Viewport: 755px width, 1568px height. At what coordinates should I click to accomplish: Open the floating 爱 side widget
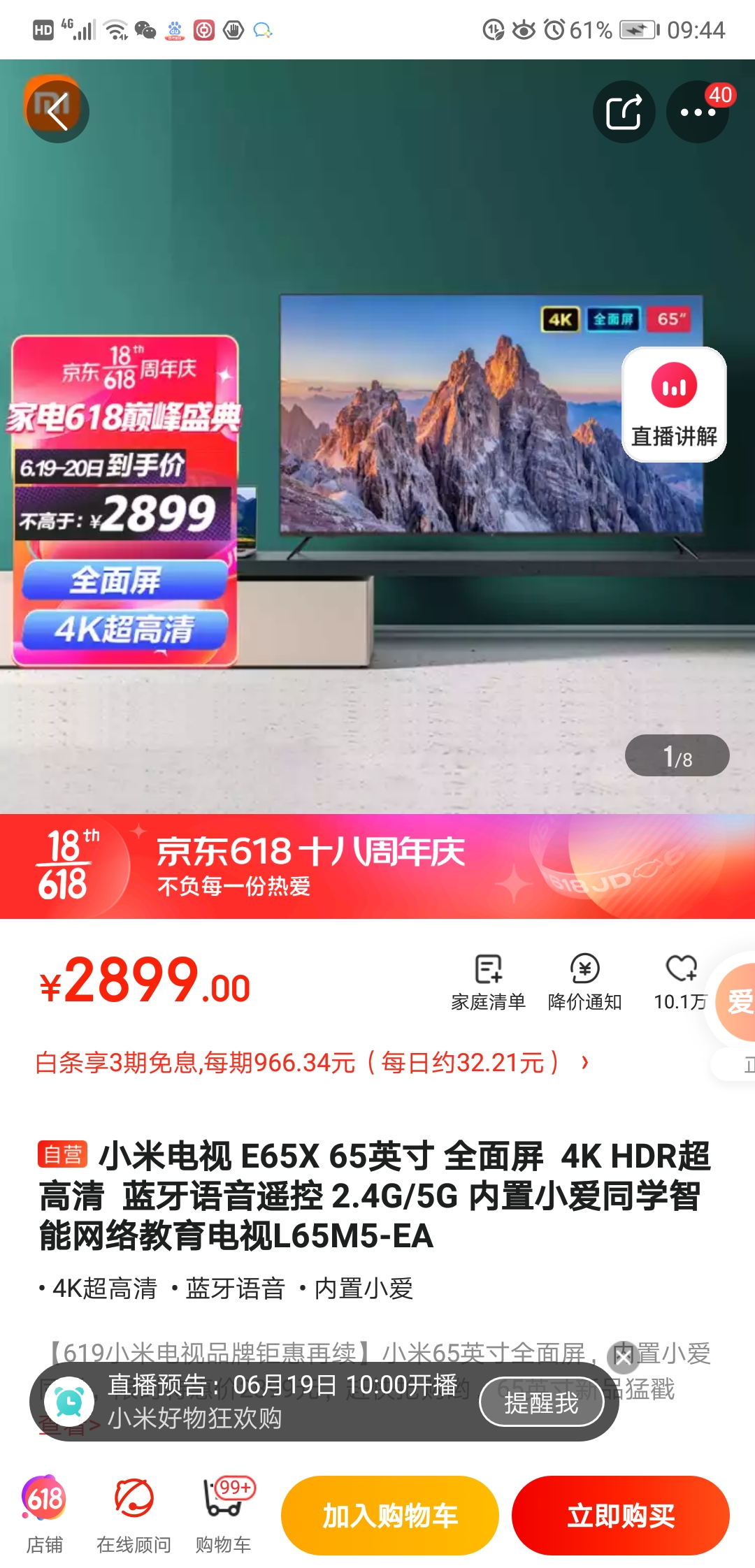click(x=734, y=1001)
